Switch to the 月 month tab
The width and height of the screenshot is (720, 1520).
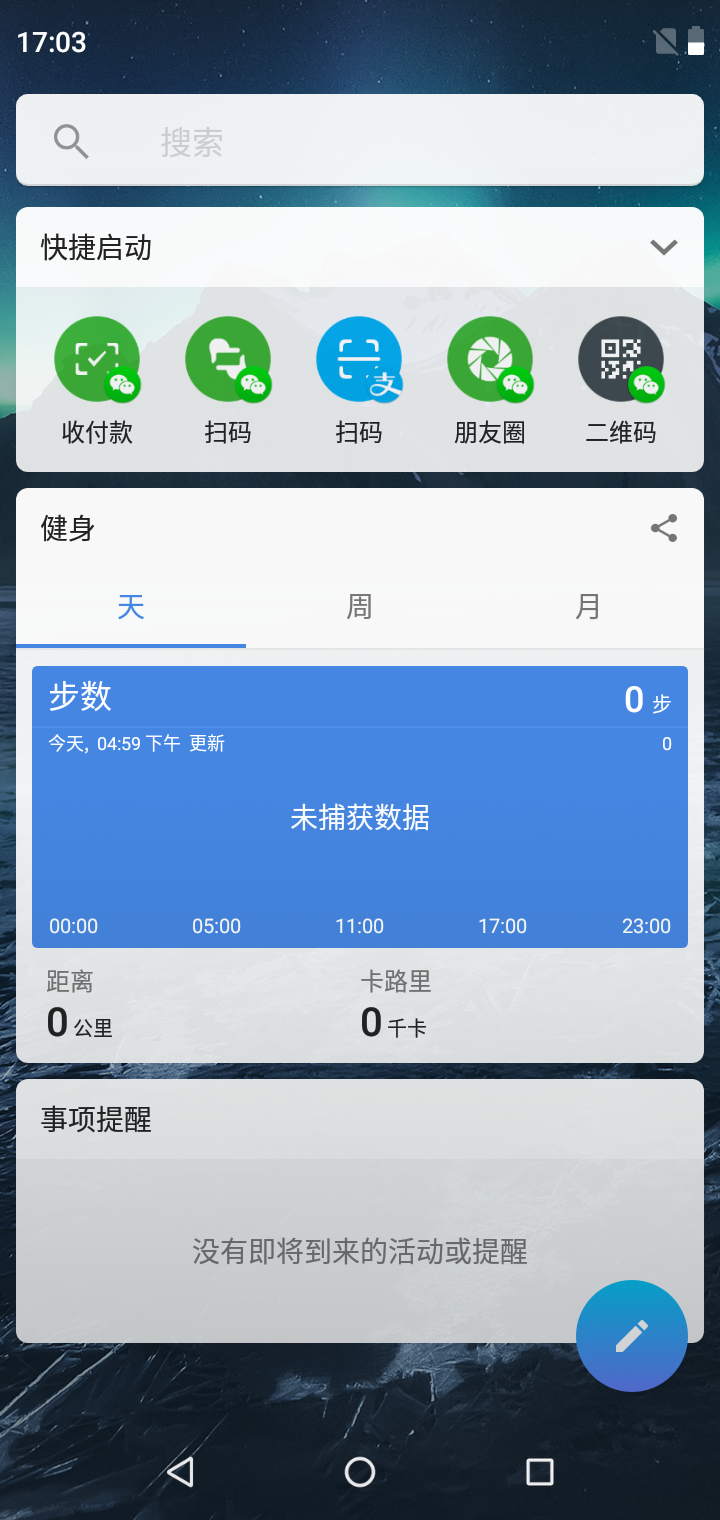pyautogui.click(x=588, y=607)
